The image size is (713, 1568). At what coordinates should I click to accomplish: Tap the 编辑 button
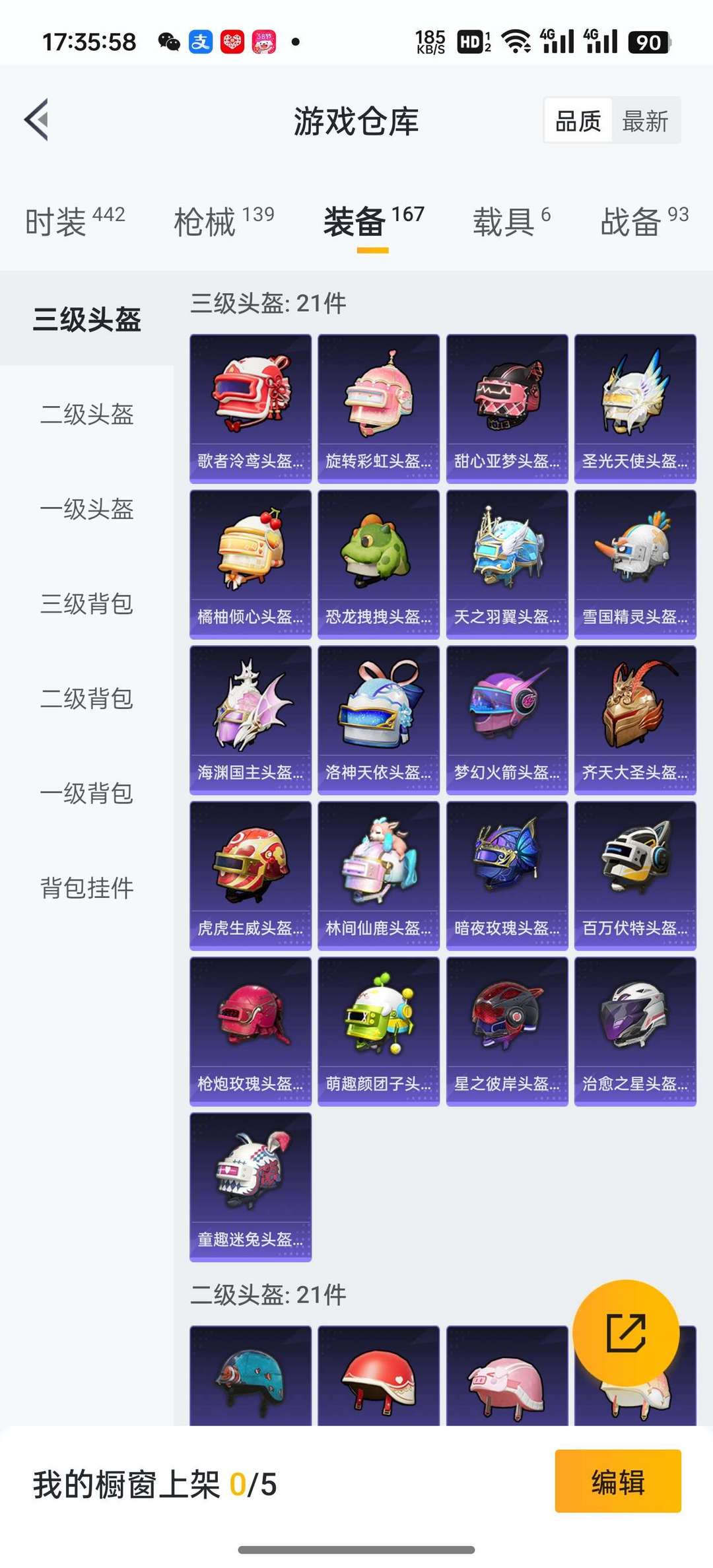point(618,1483)
